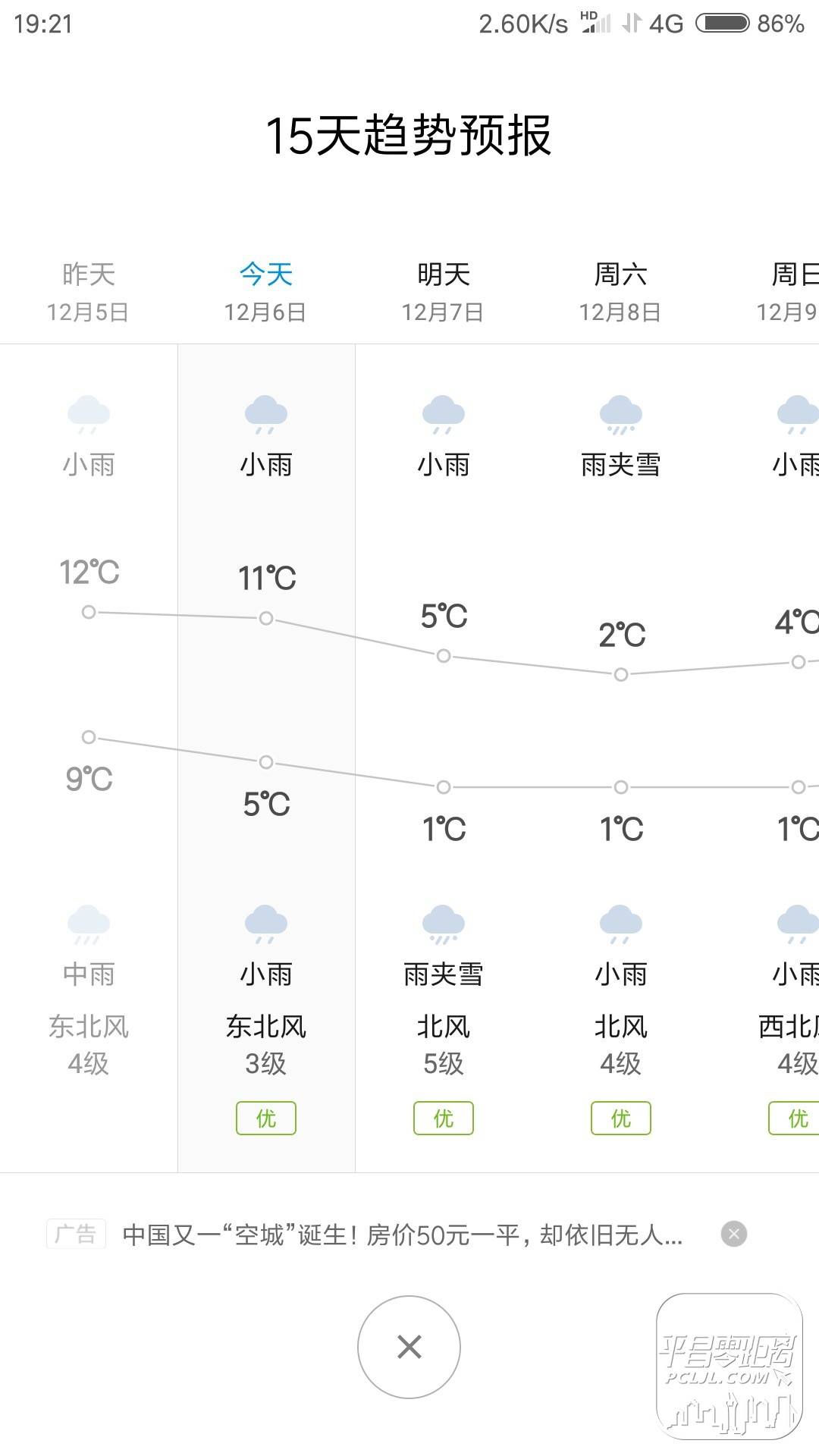819x1456 pixels.
Task: Close the 15-day forecast with the round X button
Action: pos(409,1347)
